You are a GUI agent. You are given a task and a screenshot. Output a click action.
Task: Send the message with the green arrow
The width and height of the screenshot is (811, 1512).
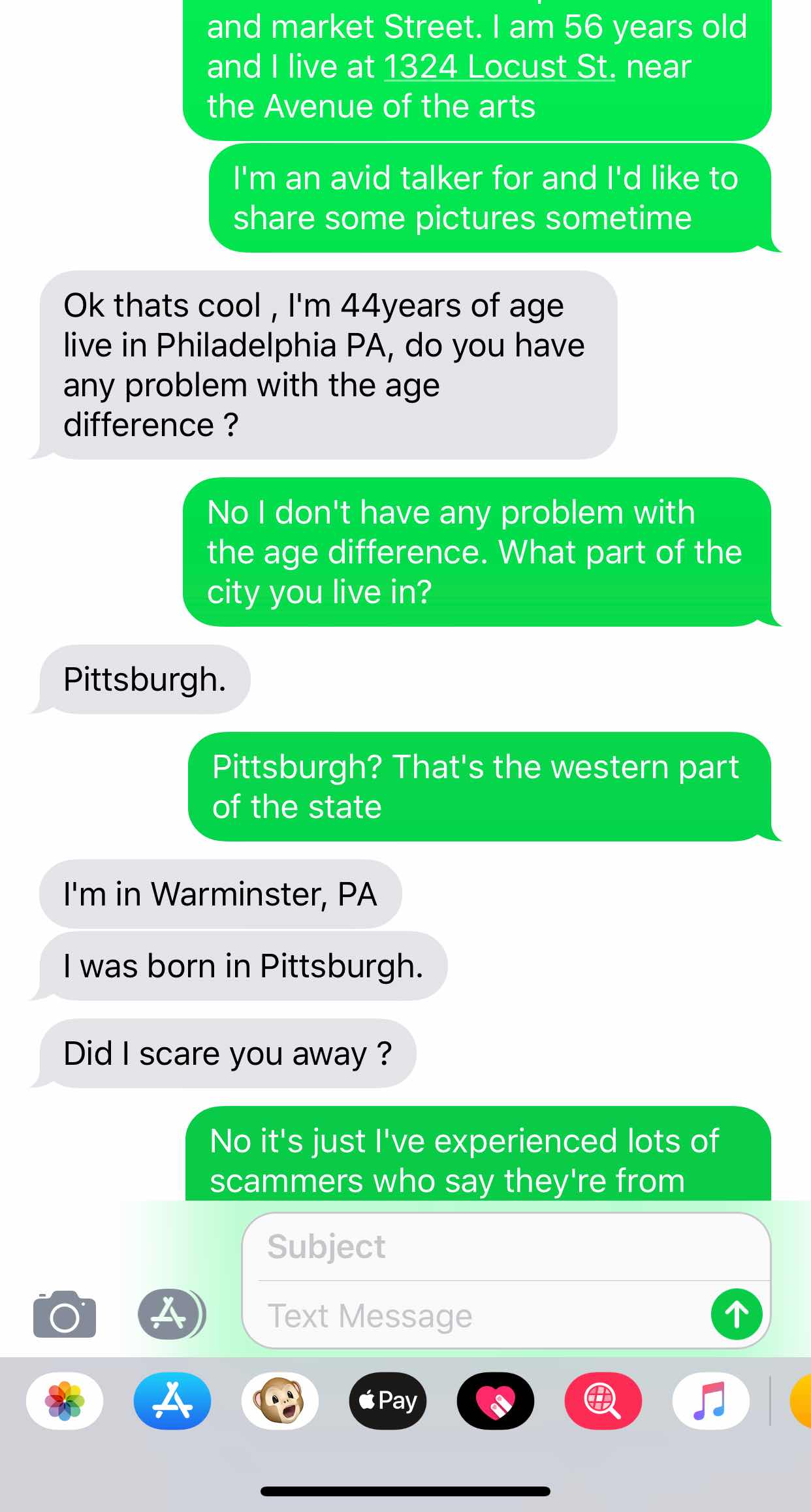click(737, 1314)
